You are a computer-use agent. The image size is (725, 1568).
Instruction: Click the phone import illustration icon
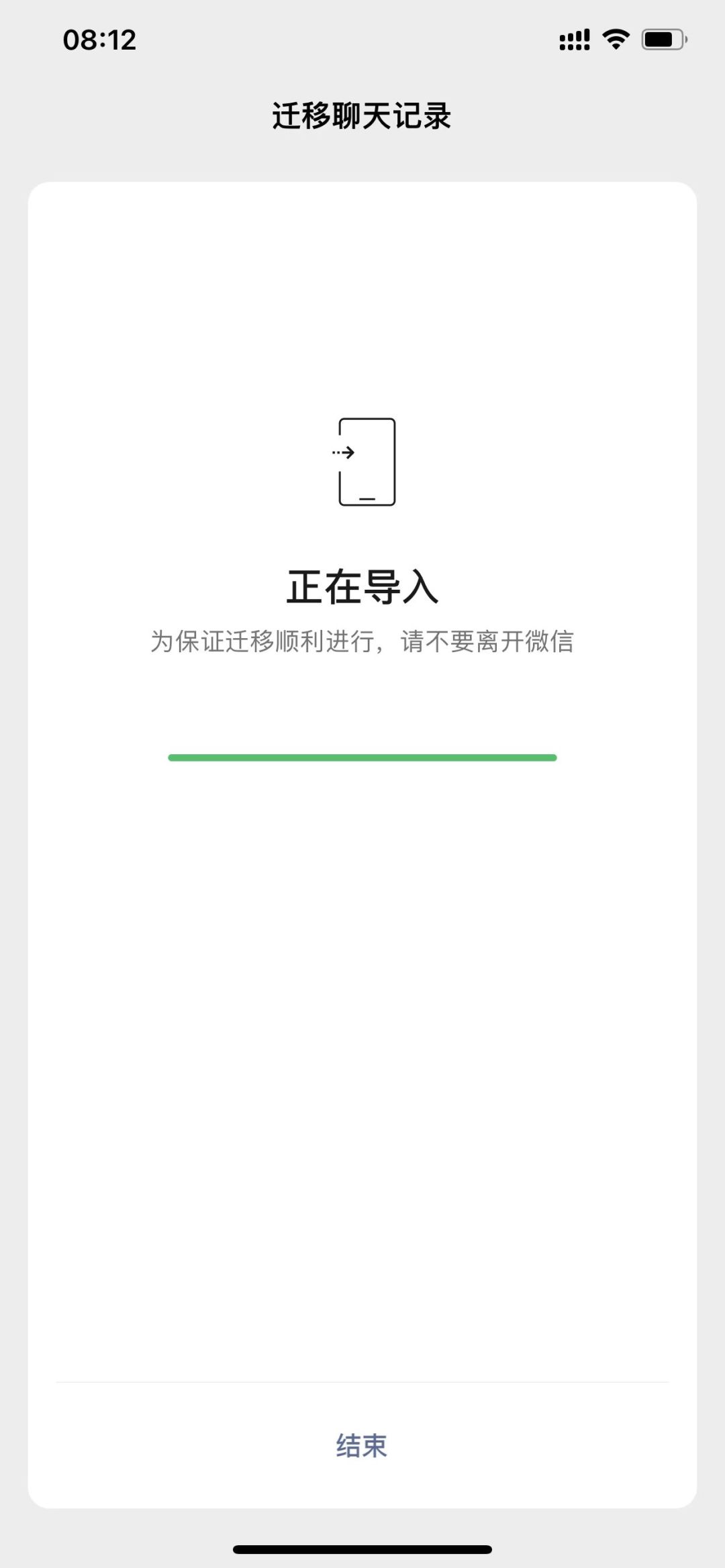coord(366,461)
